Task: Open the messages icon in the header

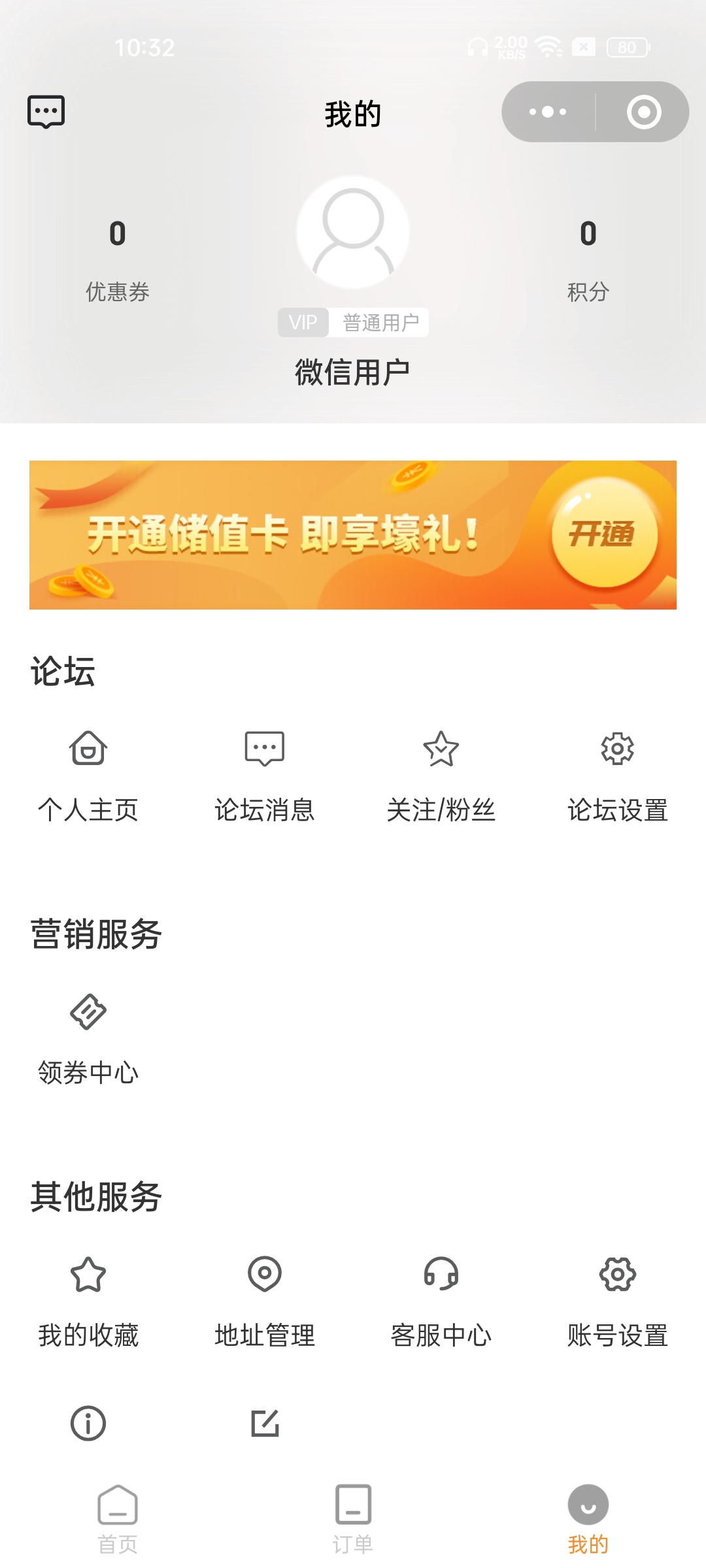Action: pyautogui.click(x=46, y=112)
